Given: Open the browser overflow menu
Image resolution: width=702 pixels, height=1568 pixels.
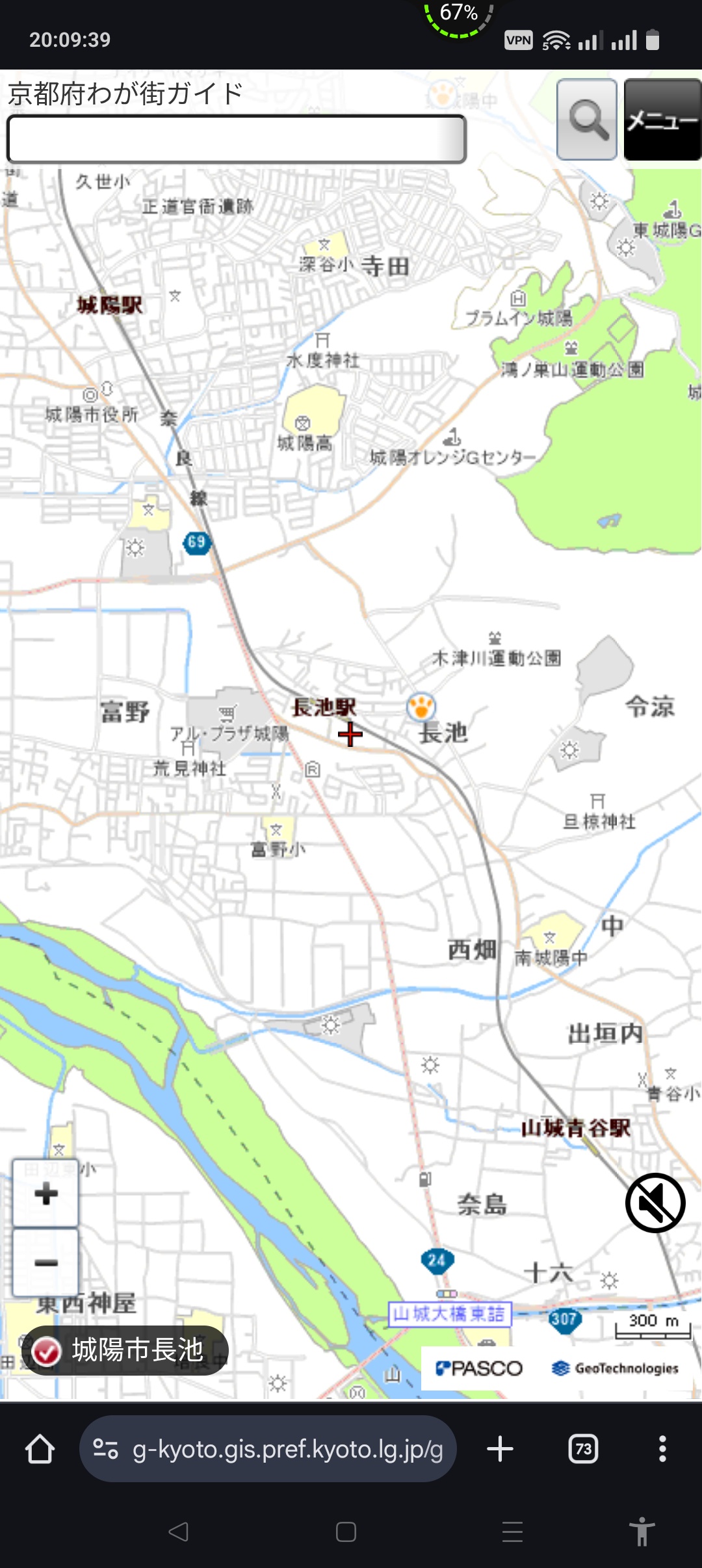Looking at the screenshot, I should click(x=662, y=1449).
